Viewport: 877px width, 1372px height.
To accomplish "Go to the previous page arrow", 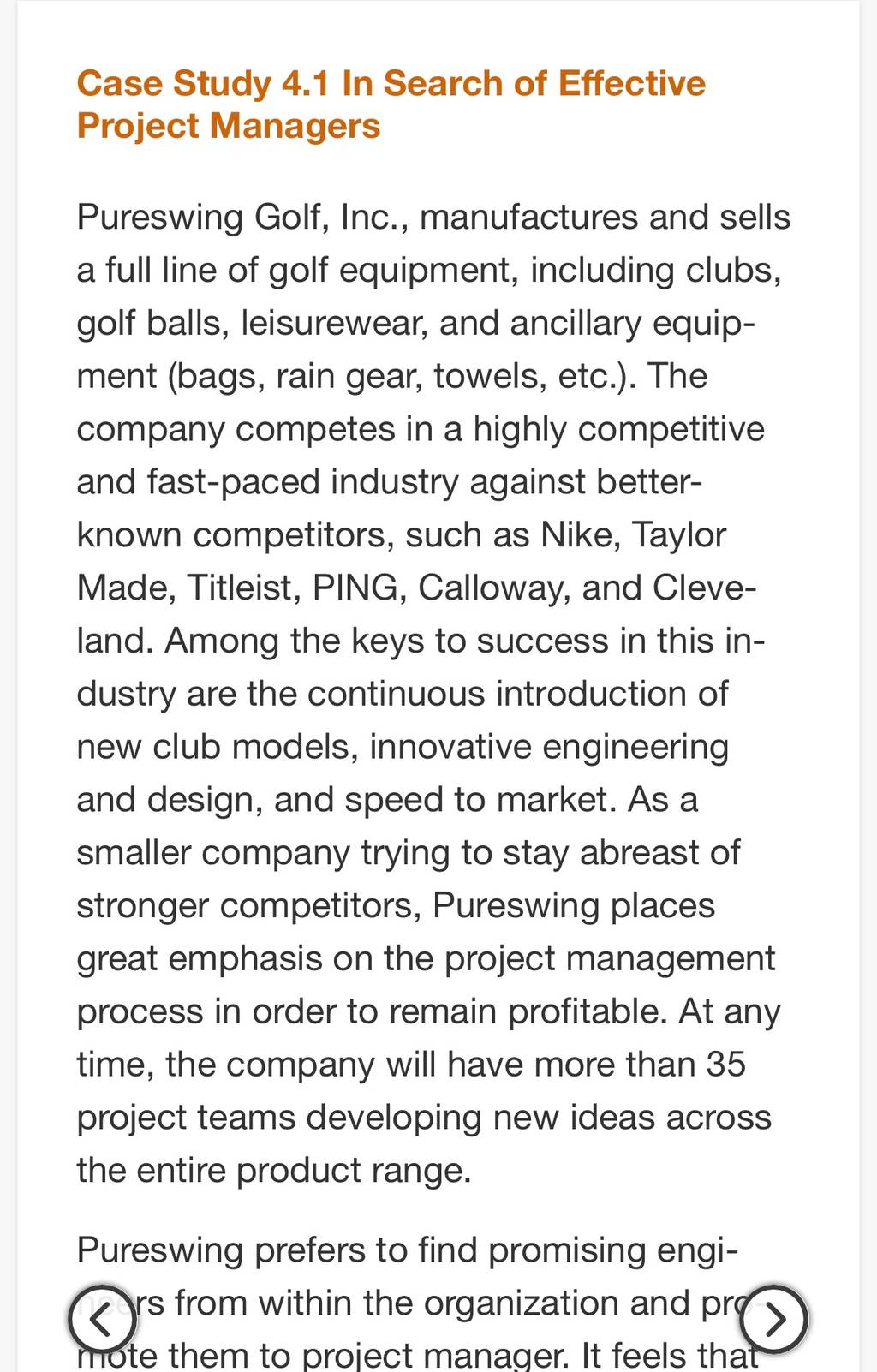I will [102, 1320].
